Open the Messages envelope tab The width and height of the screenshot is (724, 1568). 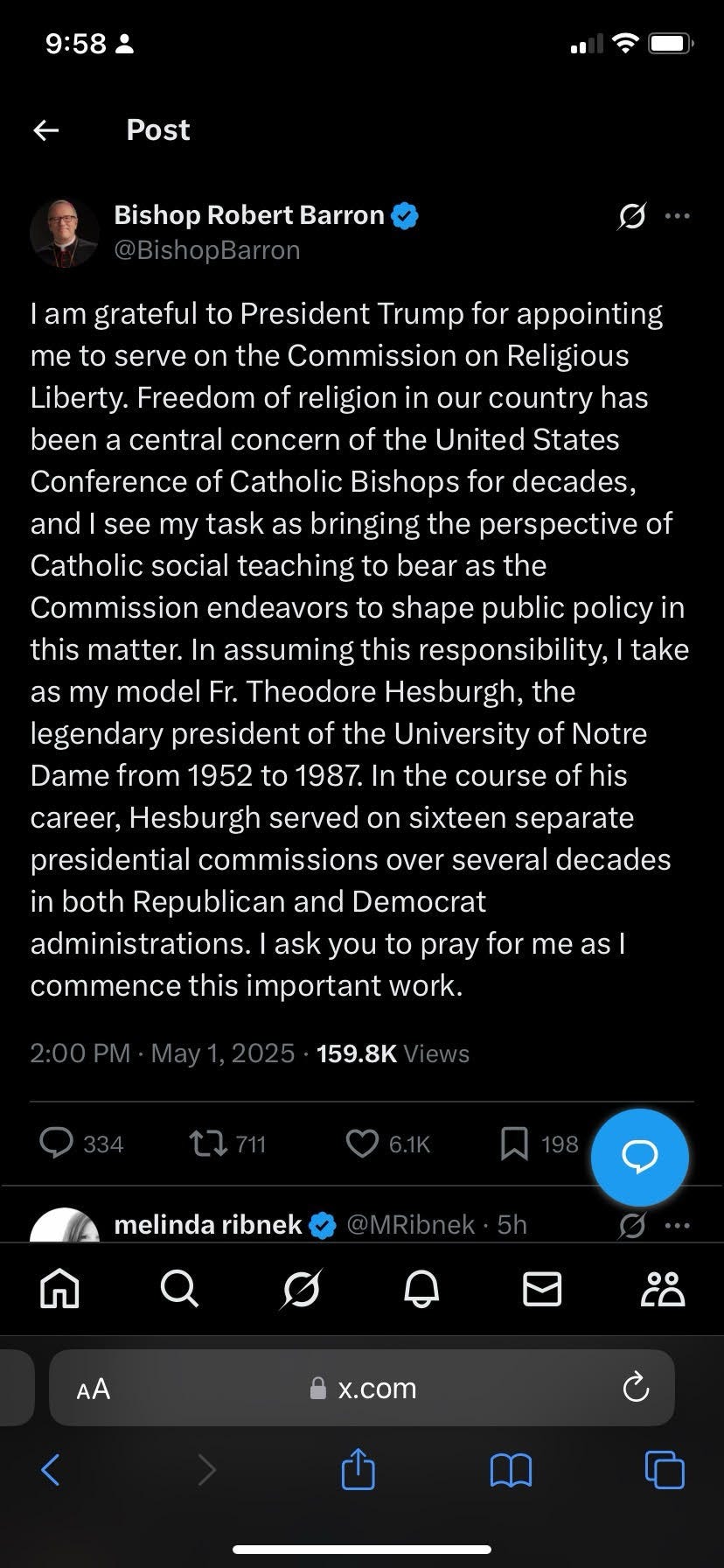point(542,1289)
